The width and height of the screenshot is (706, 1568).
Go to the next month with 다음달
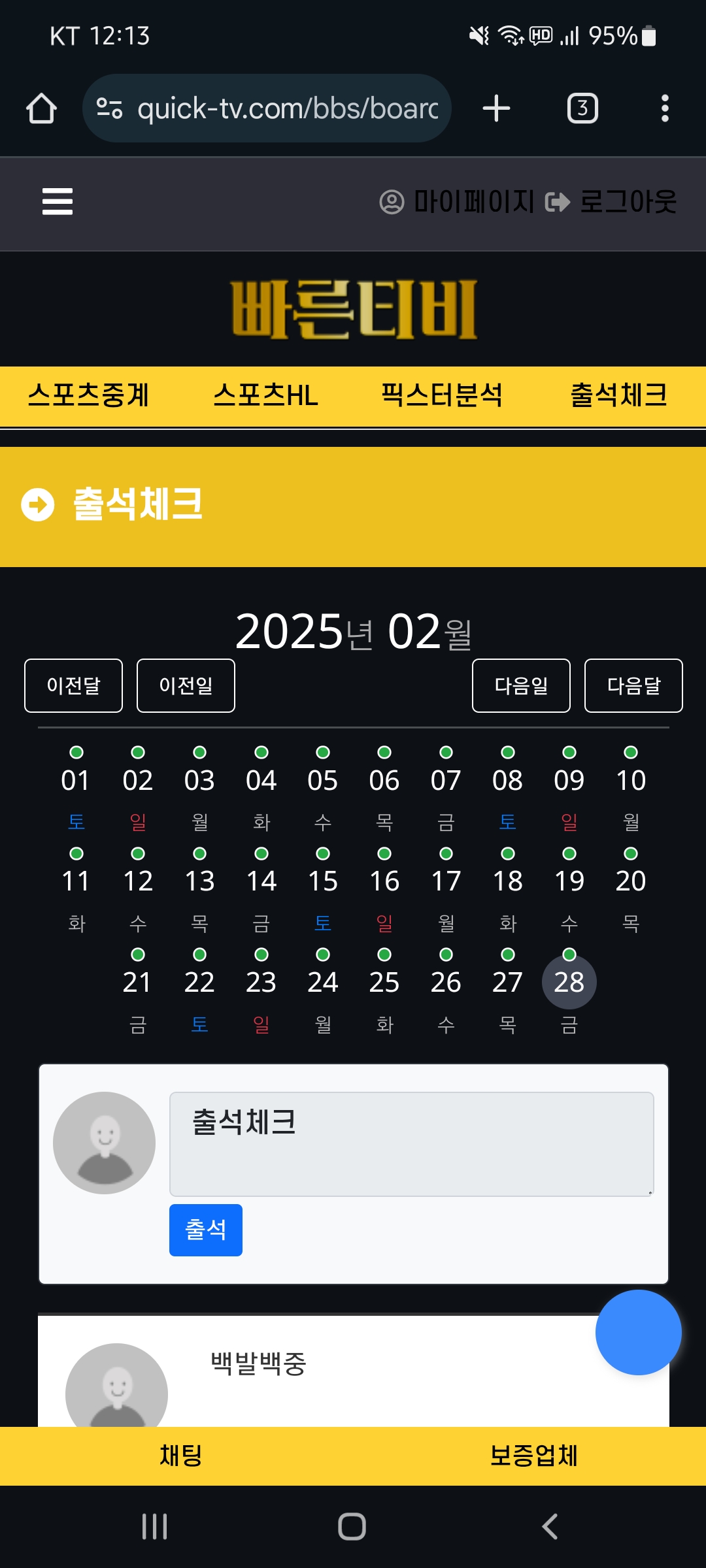[x=633, y=686]
